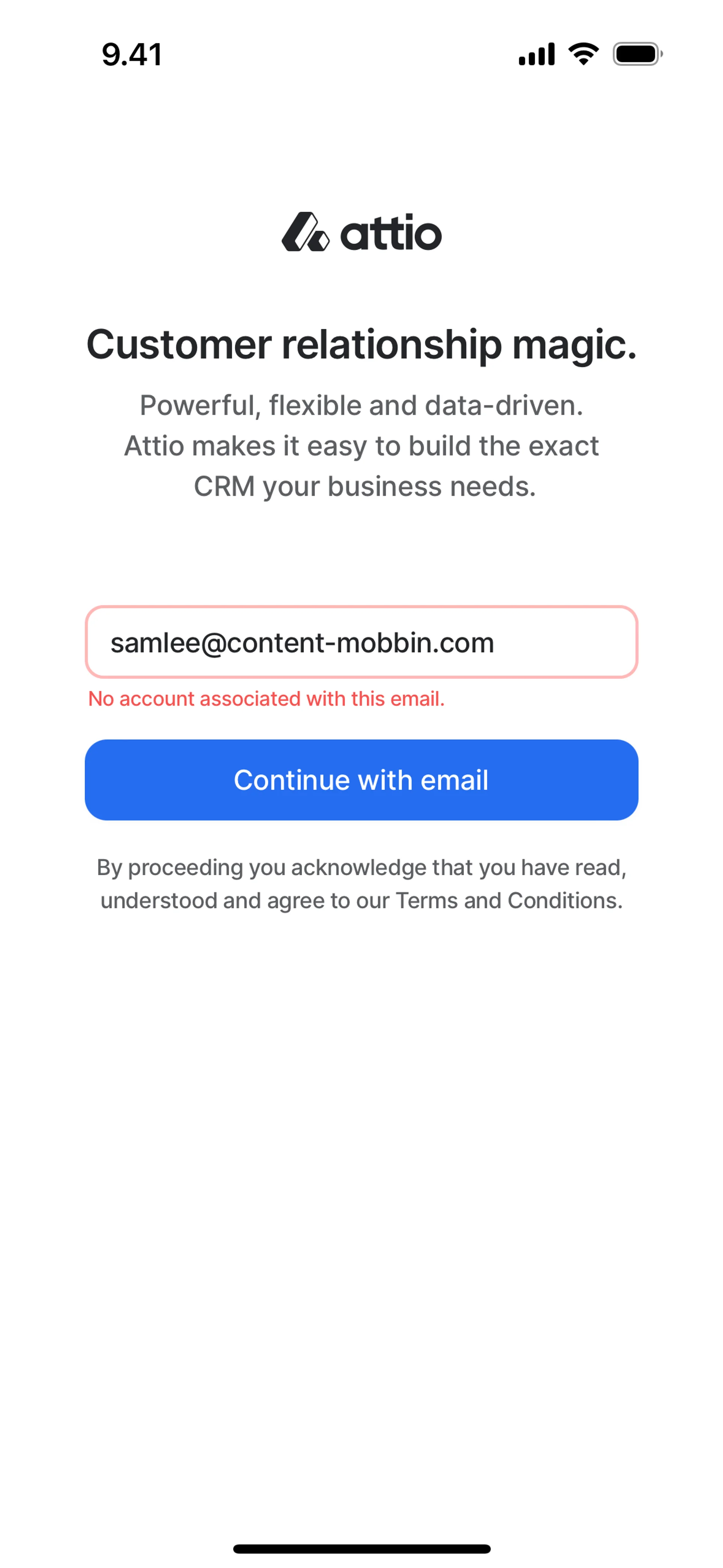Continue with email

[361, 780]
